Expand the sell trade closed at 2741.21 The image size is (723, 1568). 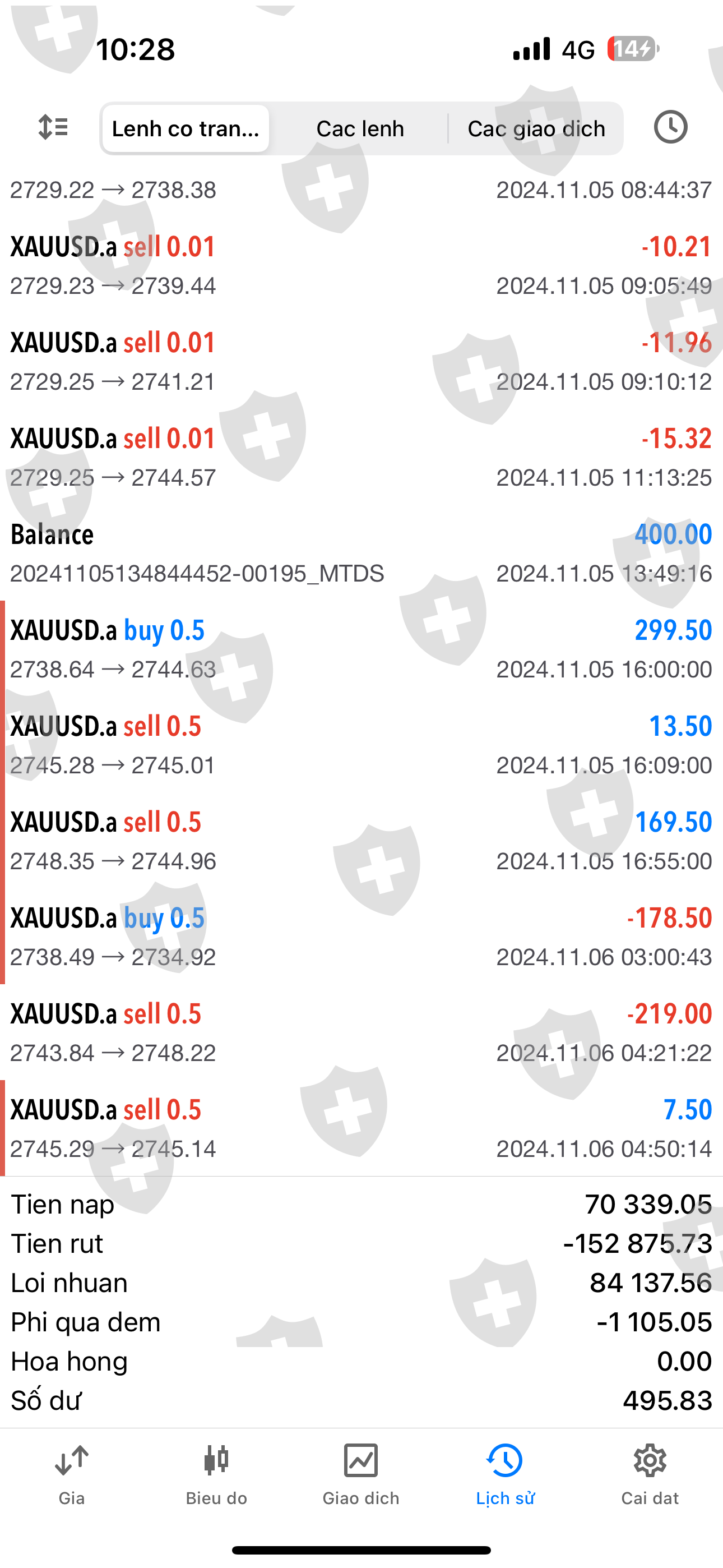point(361,362)
